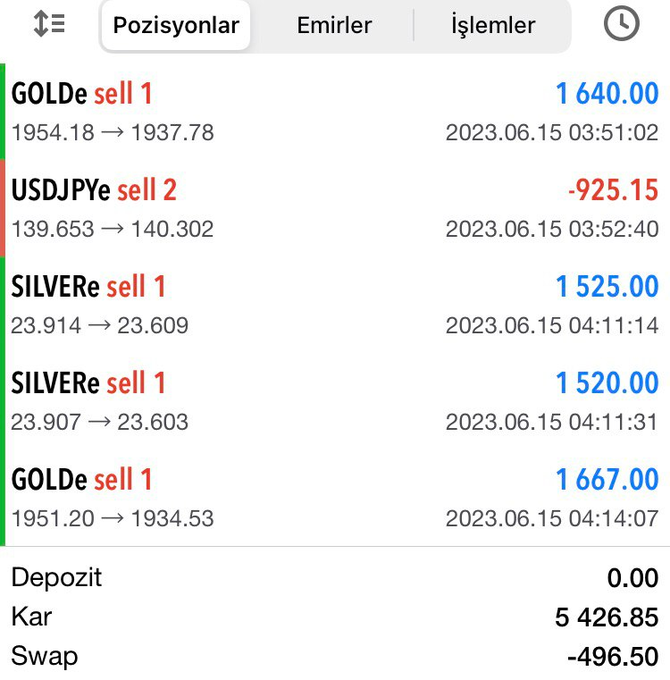The width and height of the screenshot is (670, 680).
Task: Open GOLDe sell position with 1 667.00 profit
Action: pyautogui.click(x=335, y=498)
